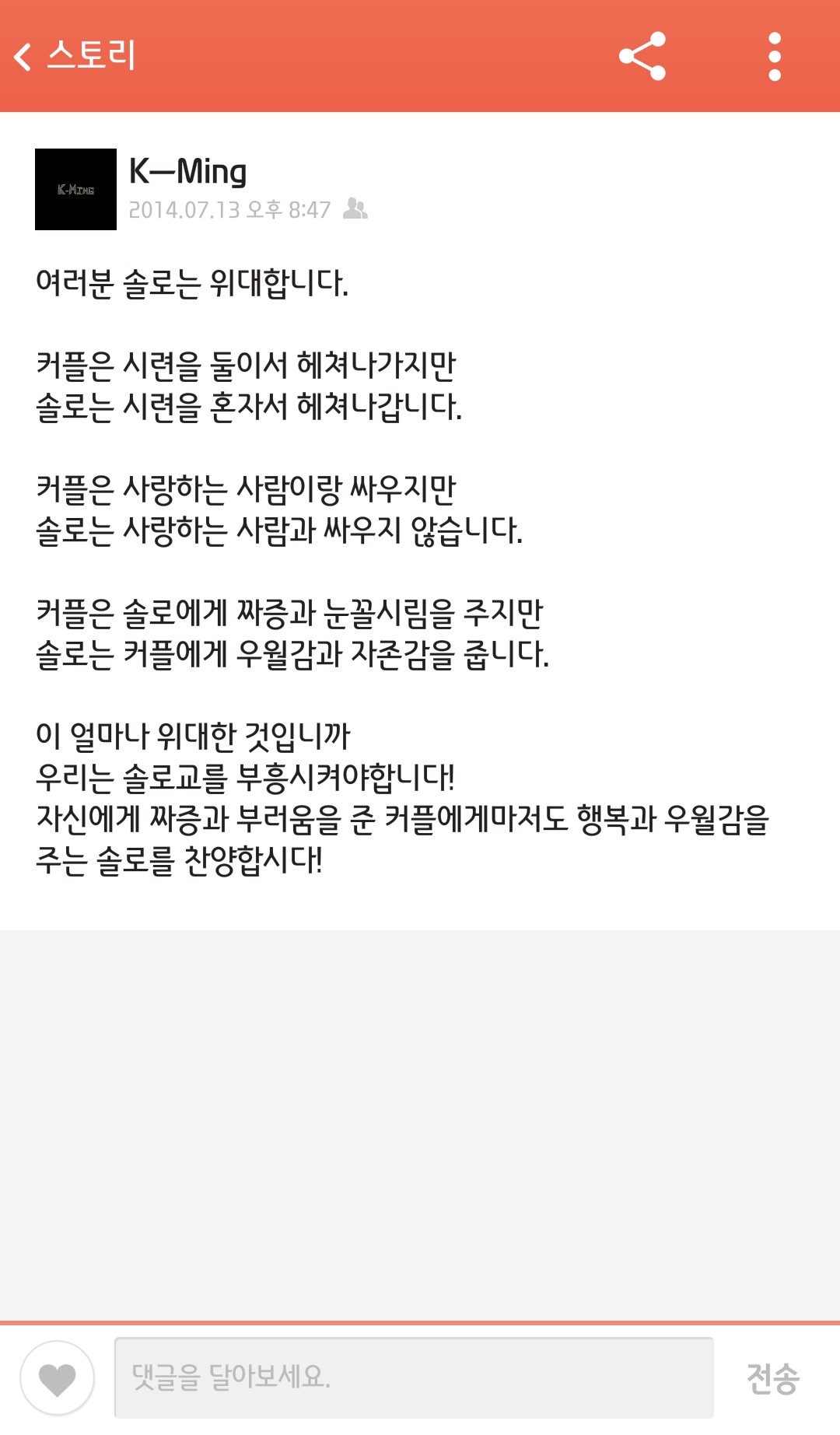Tap the orange header bar area

coord(420,57)
